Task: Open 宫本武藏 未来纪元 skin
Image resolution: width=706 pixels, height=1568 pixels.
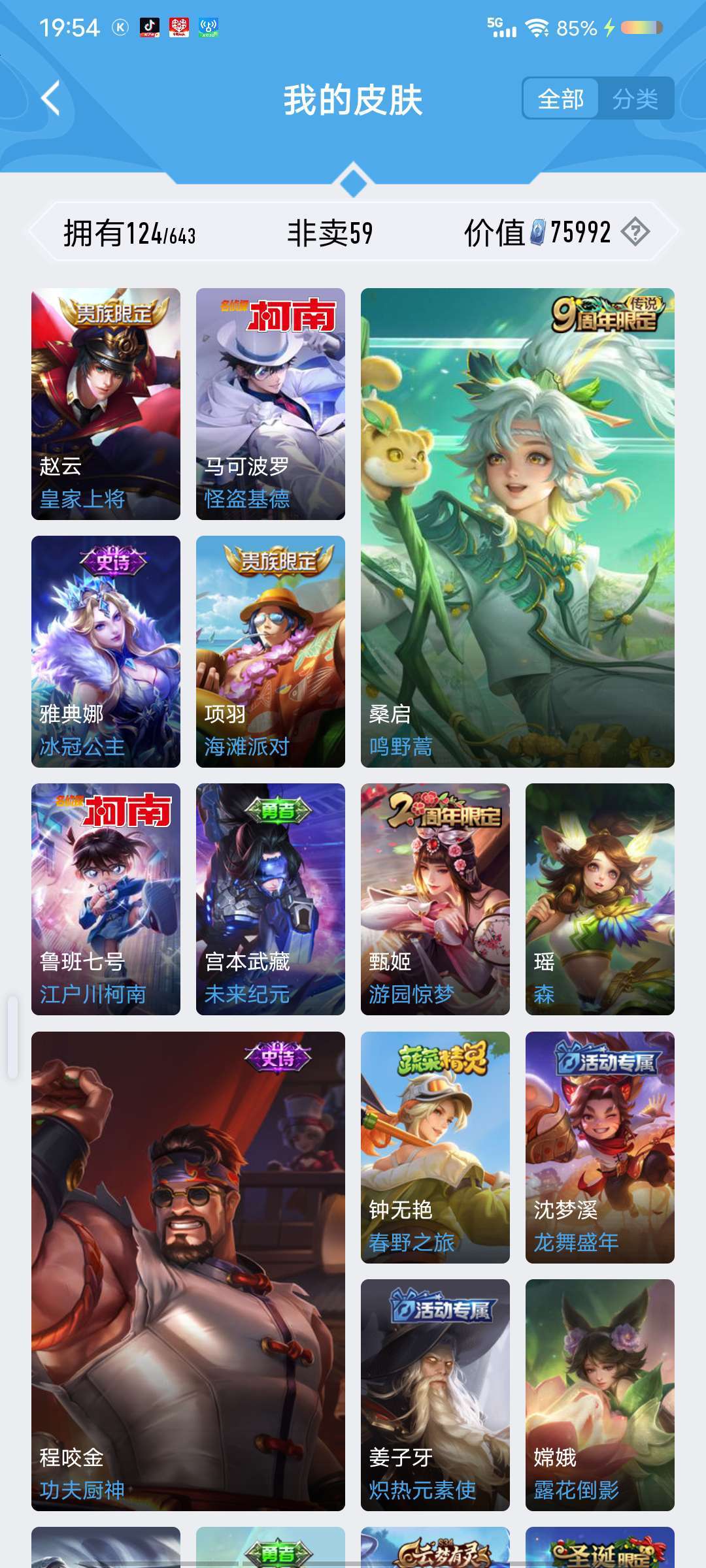Action: pyautogui.click(x=271, y=899)
